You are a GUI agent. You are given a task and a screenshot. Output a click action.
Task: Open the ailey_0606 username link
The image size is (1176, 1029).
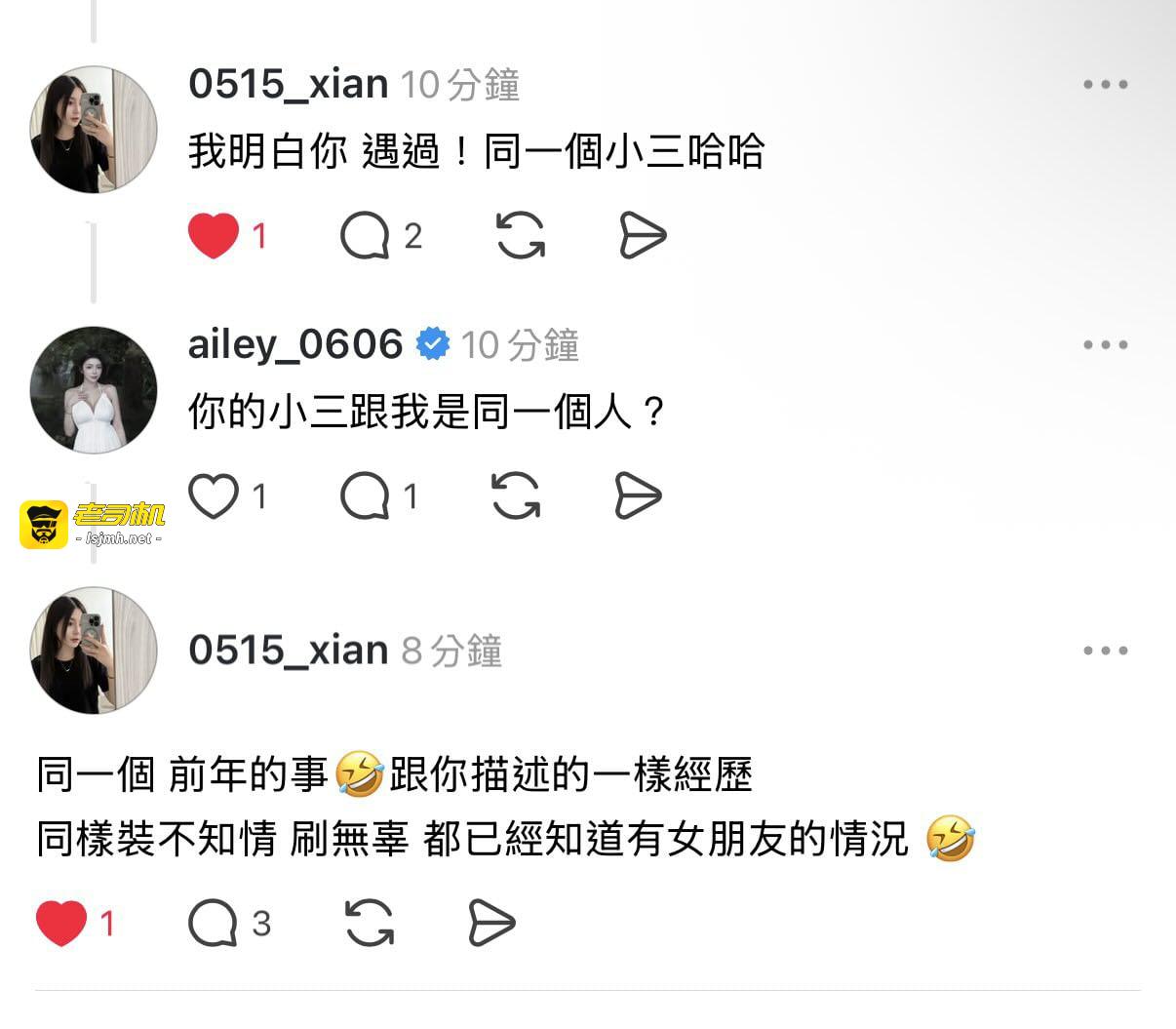pos(294,344)
